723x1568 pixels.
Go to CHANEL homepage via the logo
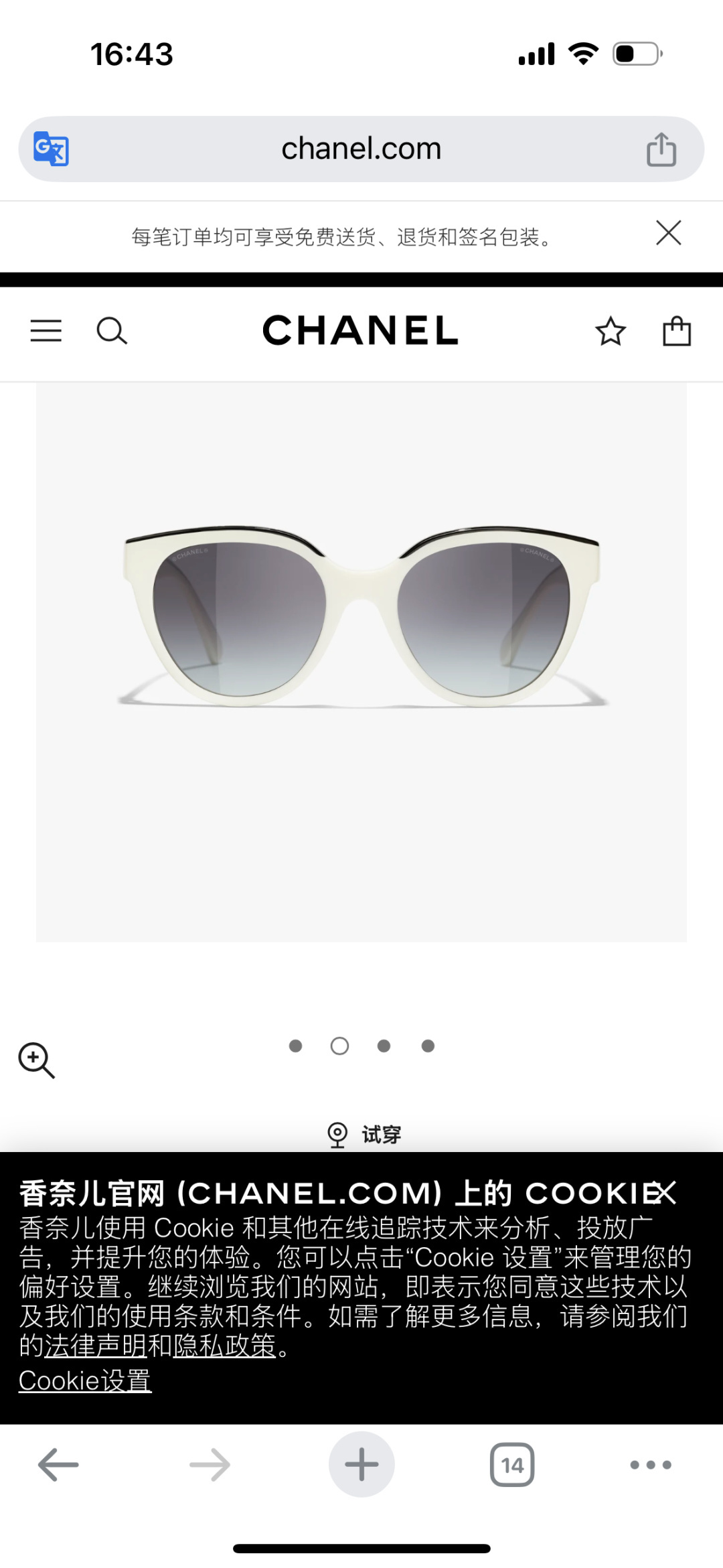coord(361,330)
